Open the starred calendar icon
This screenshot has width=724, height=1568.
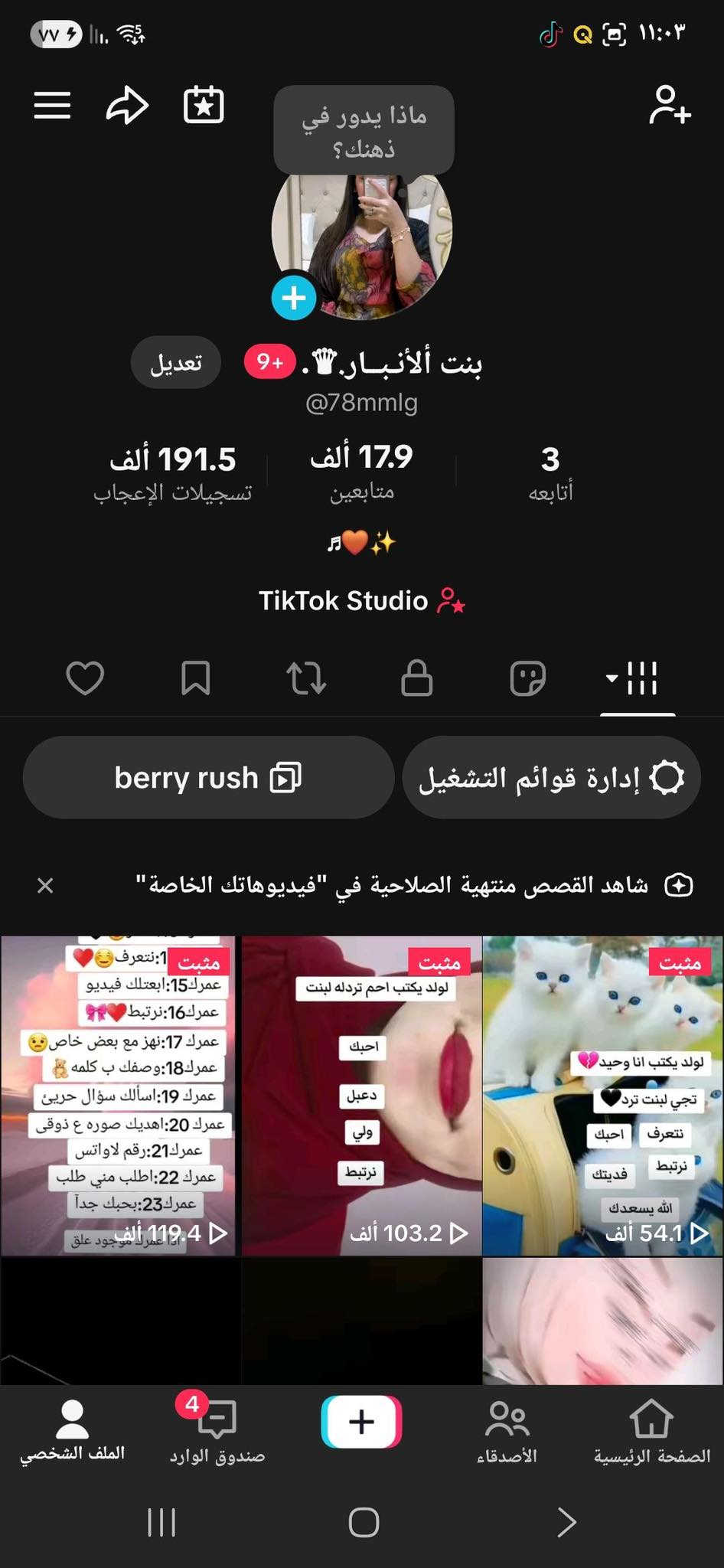point(204,106)
